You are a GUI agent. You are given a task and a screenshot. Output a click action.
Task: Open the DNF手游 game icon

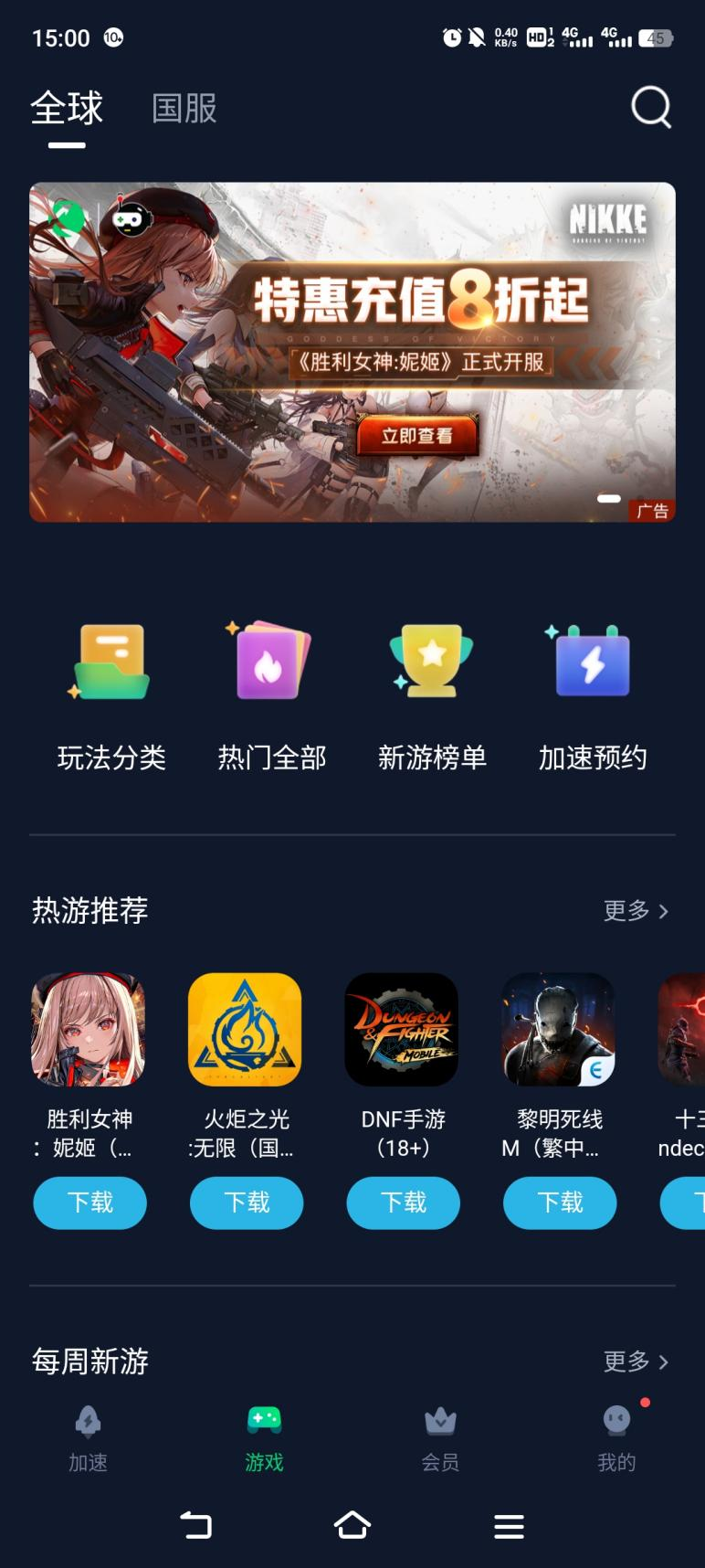pos(402,1030)
